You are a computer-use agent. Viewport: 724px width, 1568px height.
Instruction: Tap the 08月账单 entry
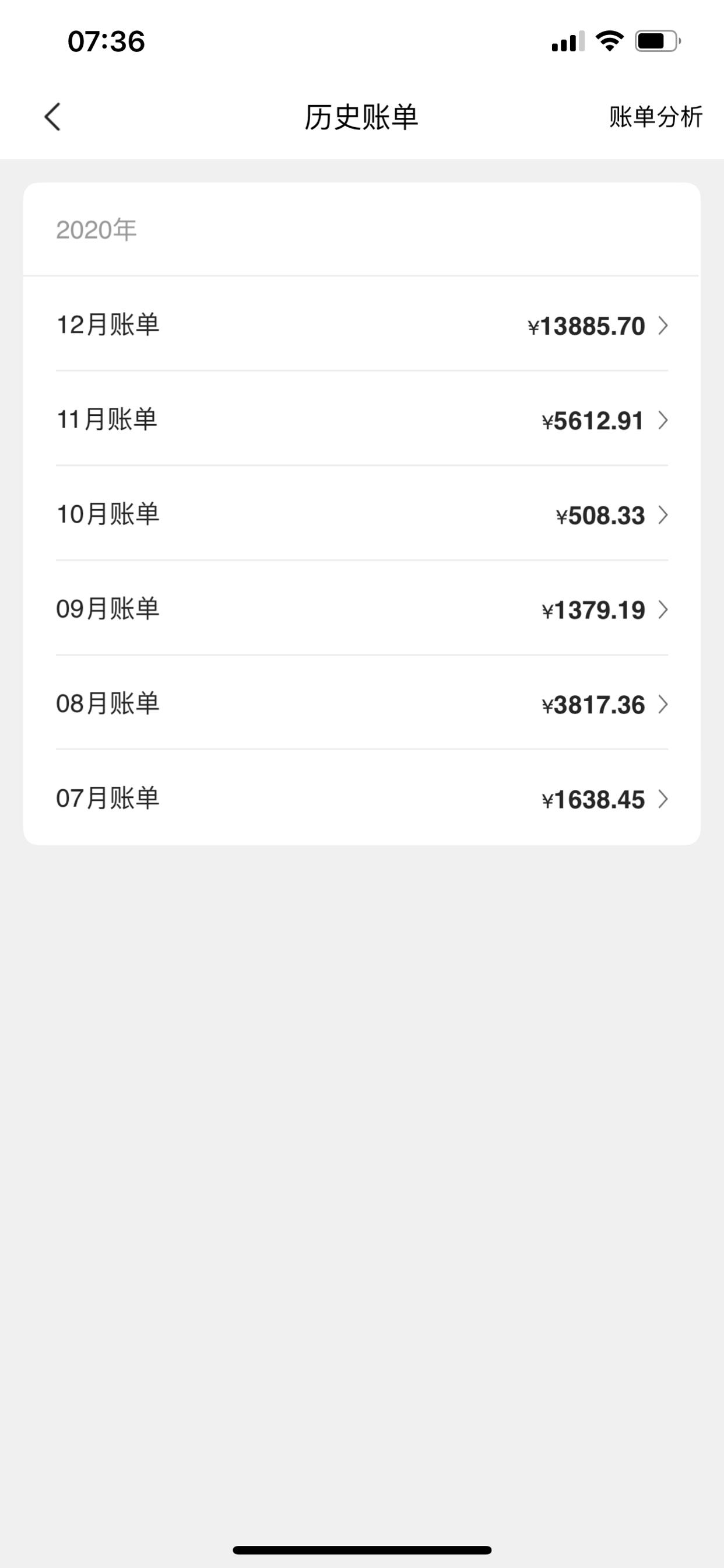click(x=362, y=703)
